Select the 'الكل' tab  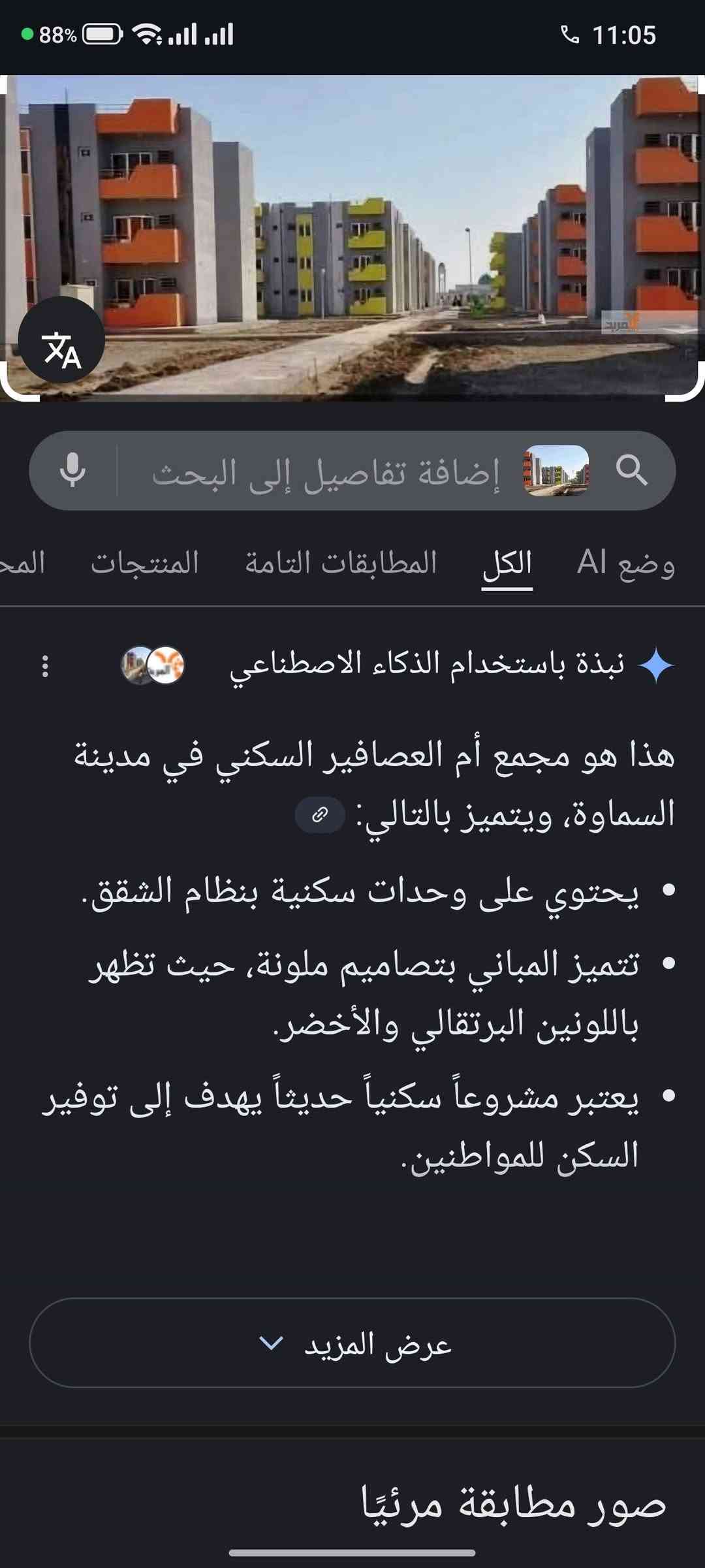(507, 563)
